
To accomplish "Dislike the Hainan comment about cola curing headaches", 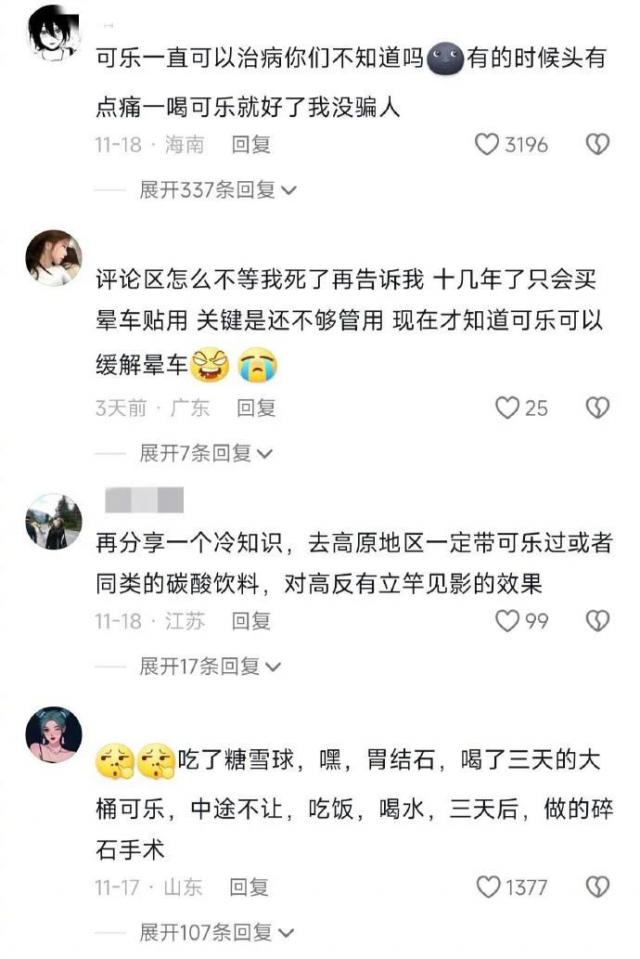I will click(x=597, y=145).
